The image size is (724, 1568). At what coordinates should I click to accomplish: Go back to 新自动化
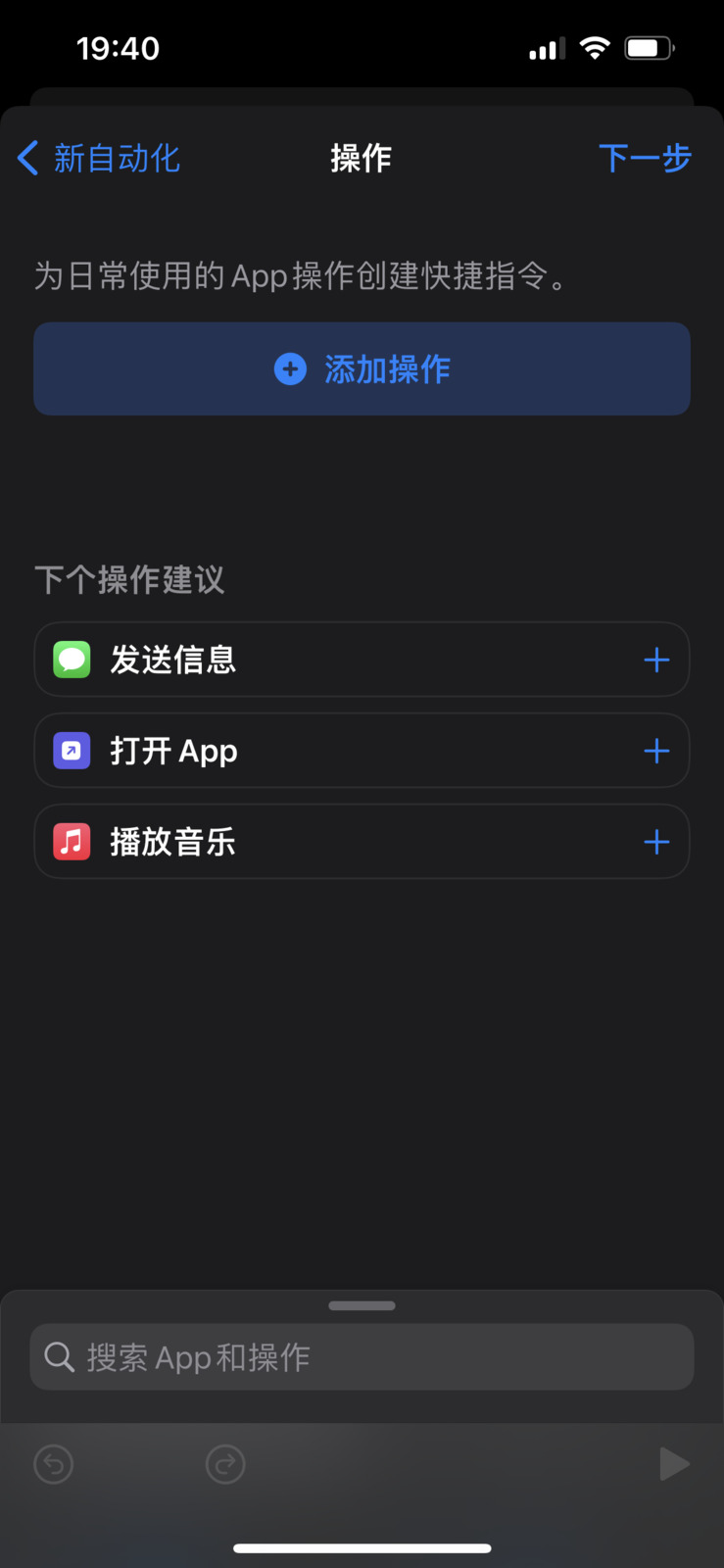[x=99, y=158]
